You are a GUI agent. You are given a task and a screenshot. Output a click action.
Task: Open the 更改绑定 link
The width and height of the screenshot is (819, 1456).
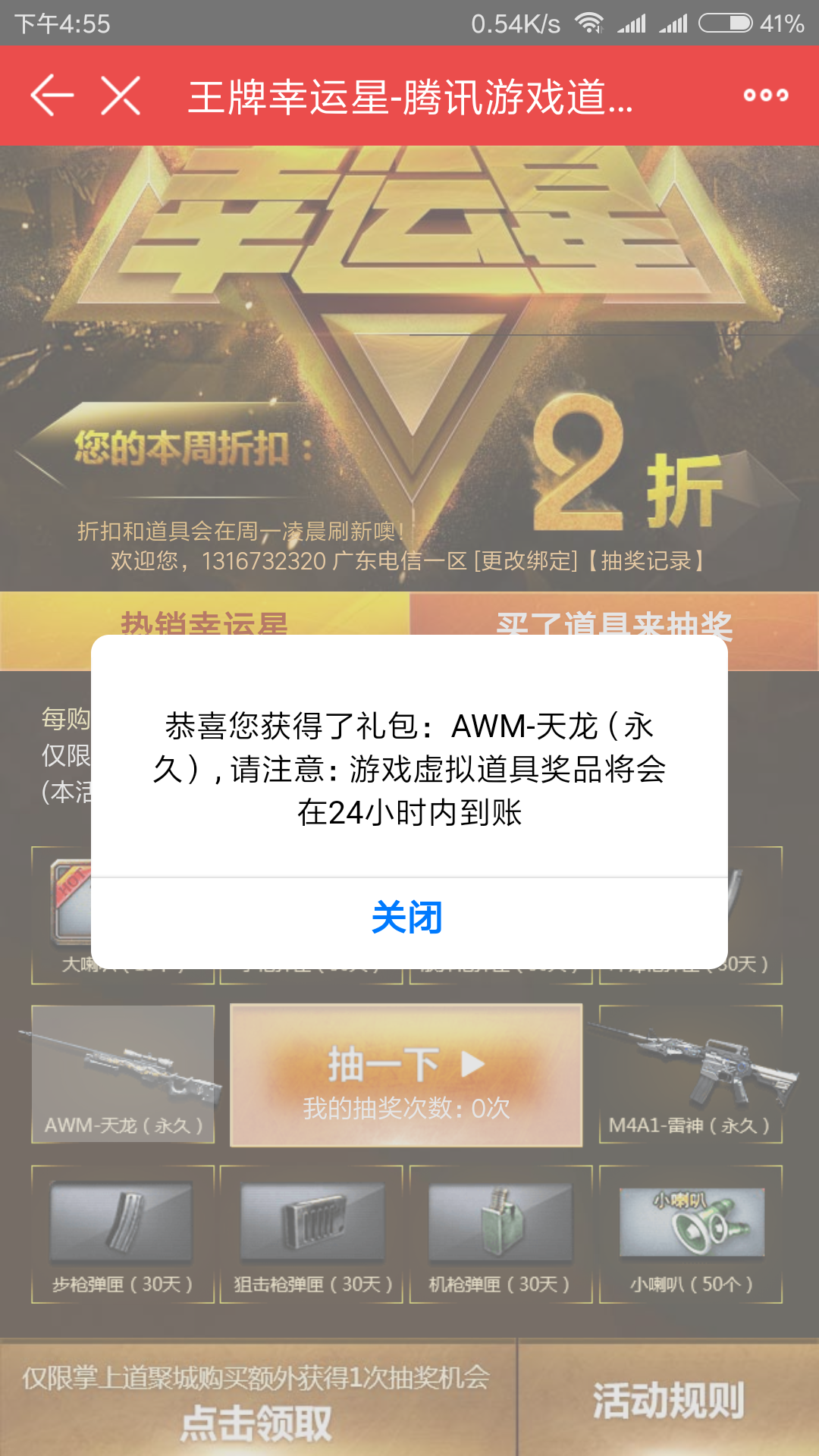526,561
